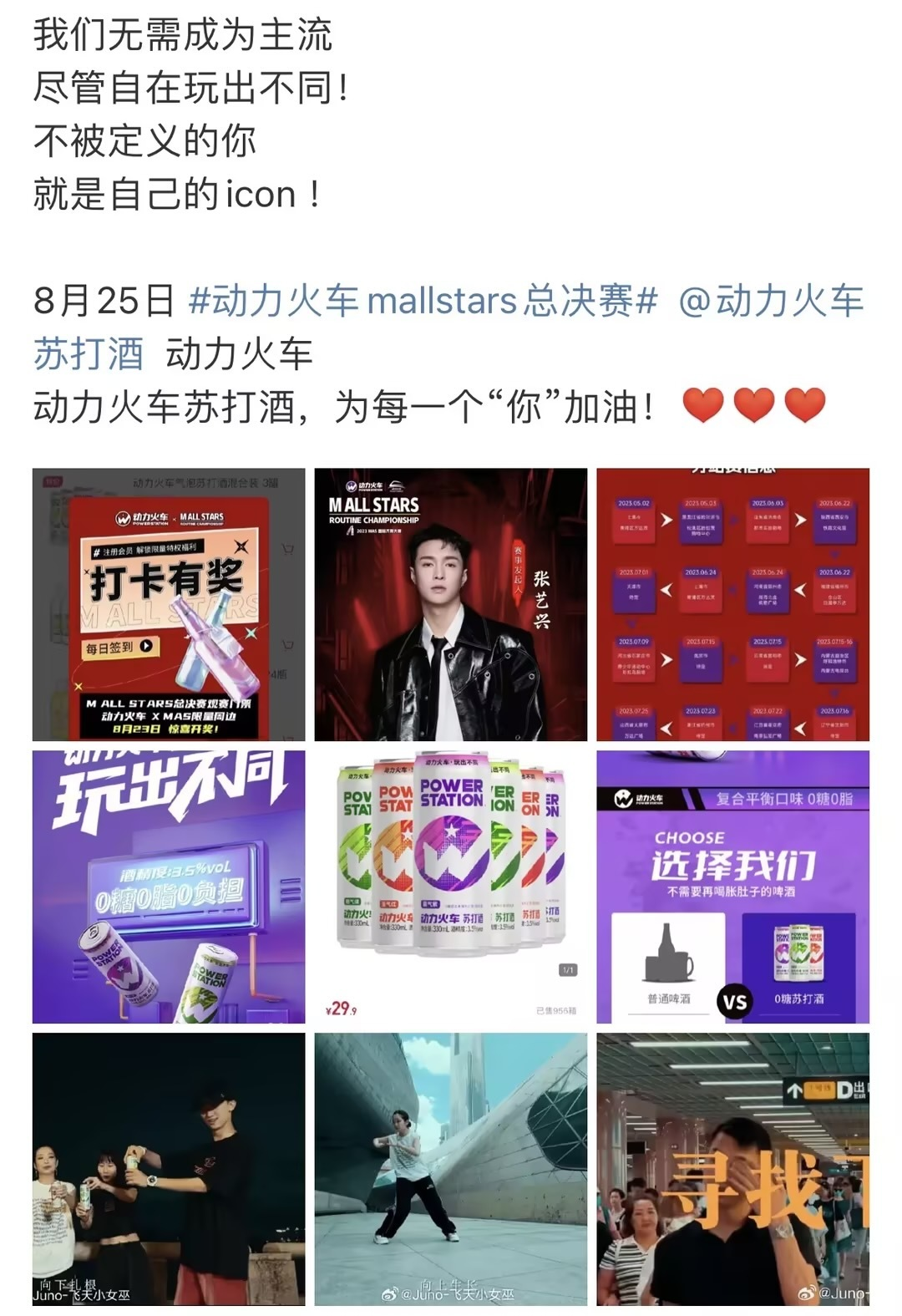View the 张艺兴 M ALL STARS poster image
This screenshot has width=902, height=1316.
point(450,604)
